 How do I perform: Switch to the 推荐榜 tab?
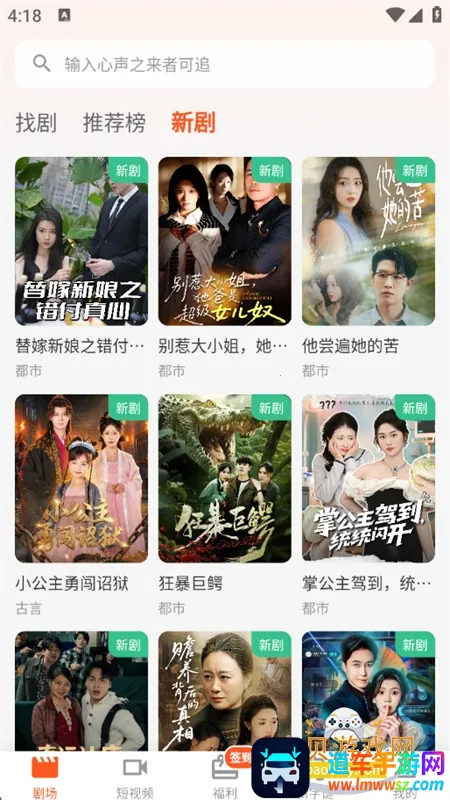114,123
